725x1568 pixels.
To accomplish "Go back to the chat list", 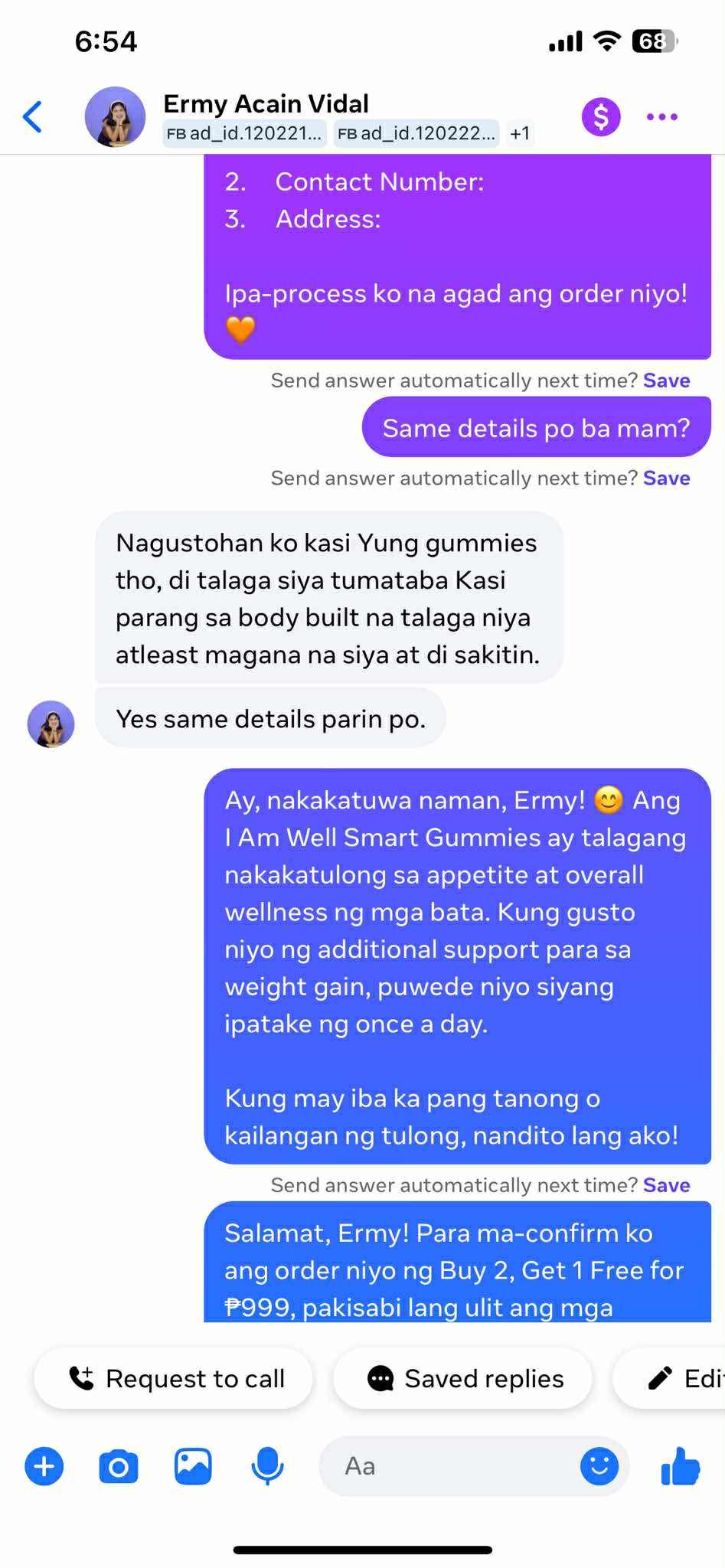I will pyautogui.click(x=33, y=117).
